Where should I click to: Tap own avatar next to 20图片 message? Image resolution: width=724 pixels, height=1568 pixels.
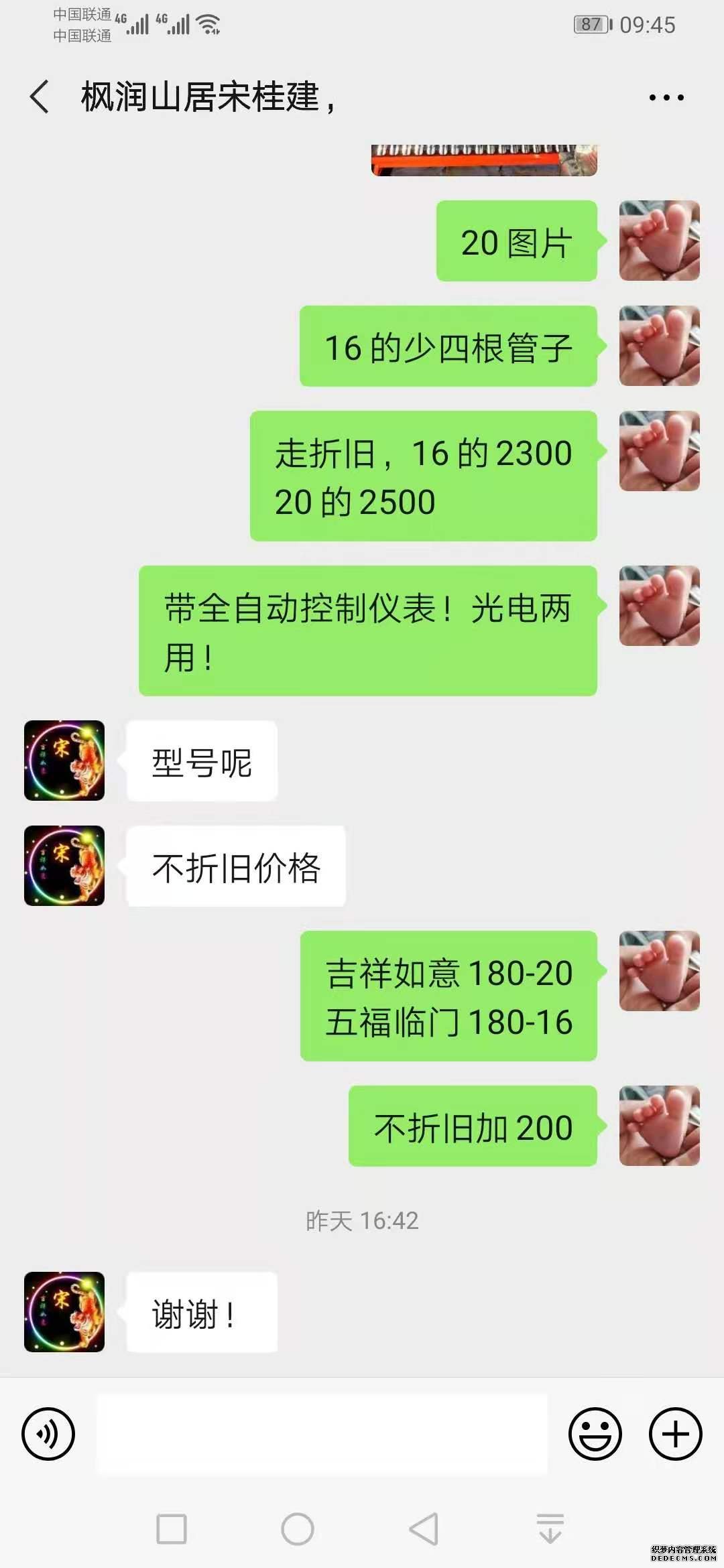point(659,241)
